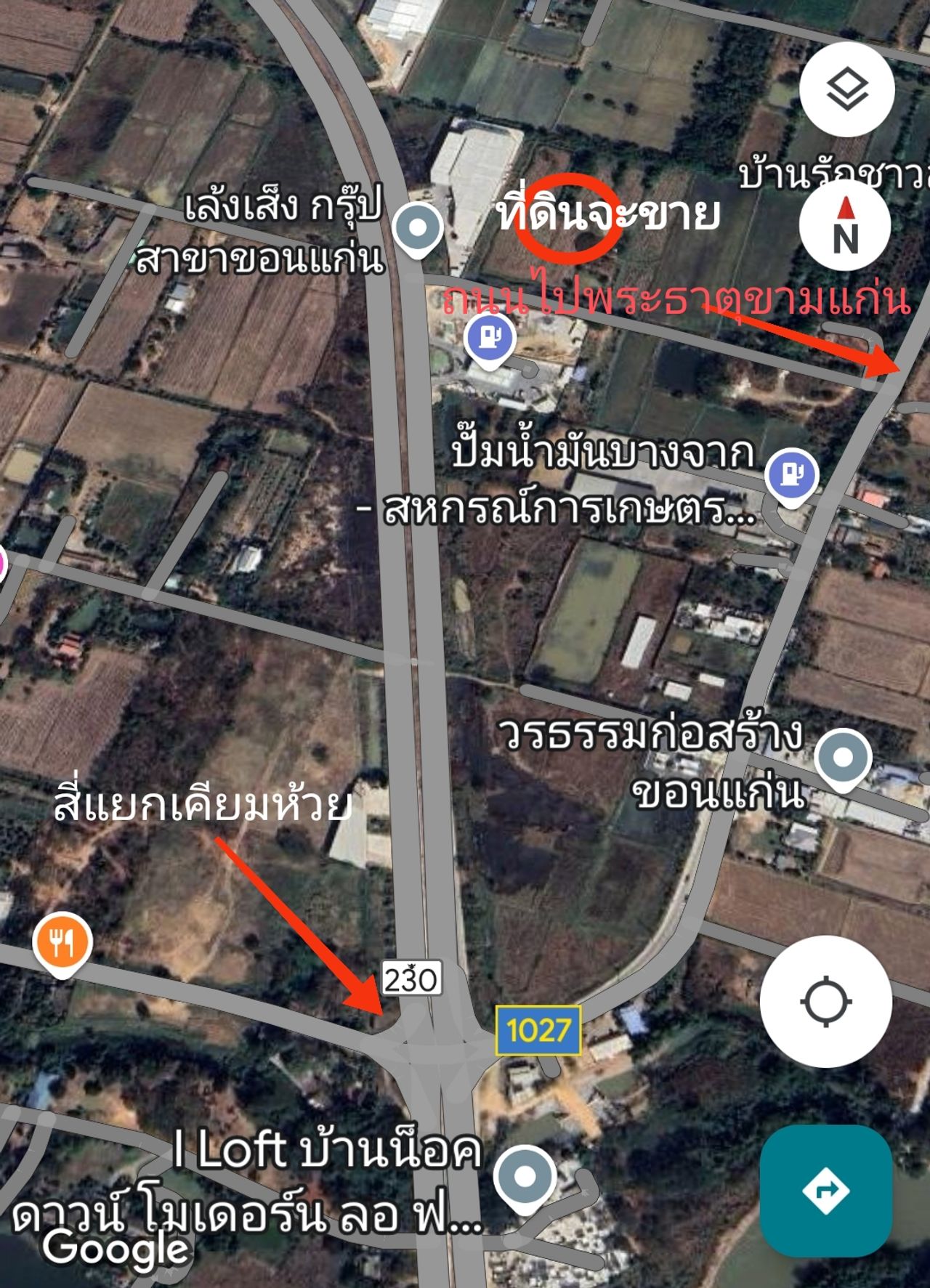The image size is (930, 1288).
Task: View the orange restaurant pin
Action: pos(62,943)
